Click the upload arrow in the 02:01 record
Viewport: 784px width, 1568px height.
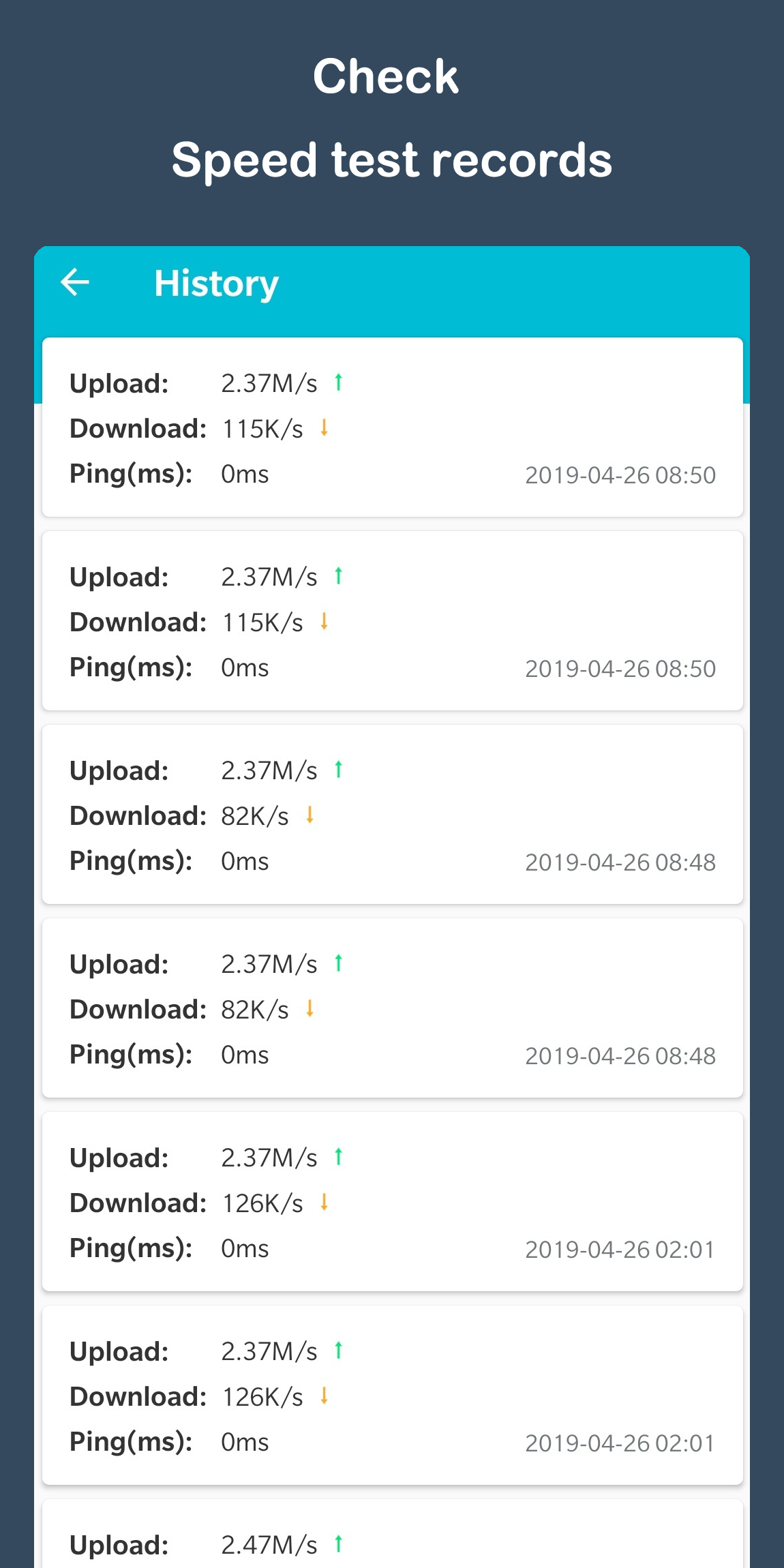[x=339, y=1157]
